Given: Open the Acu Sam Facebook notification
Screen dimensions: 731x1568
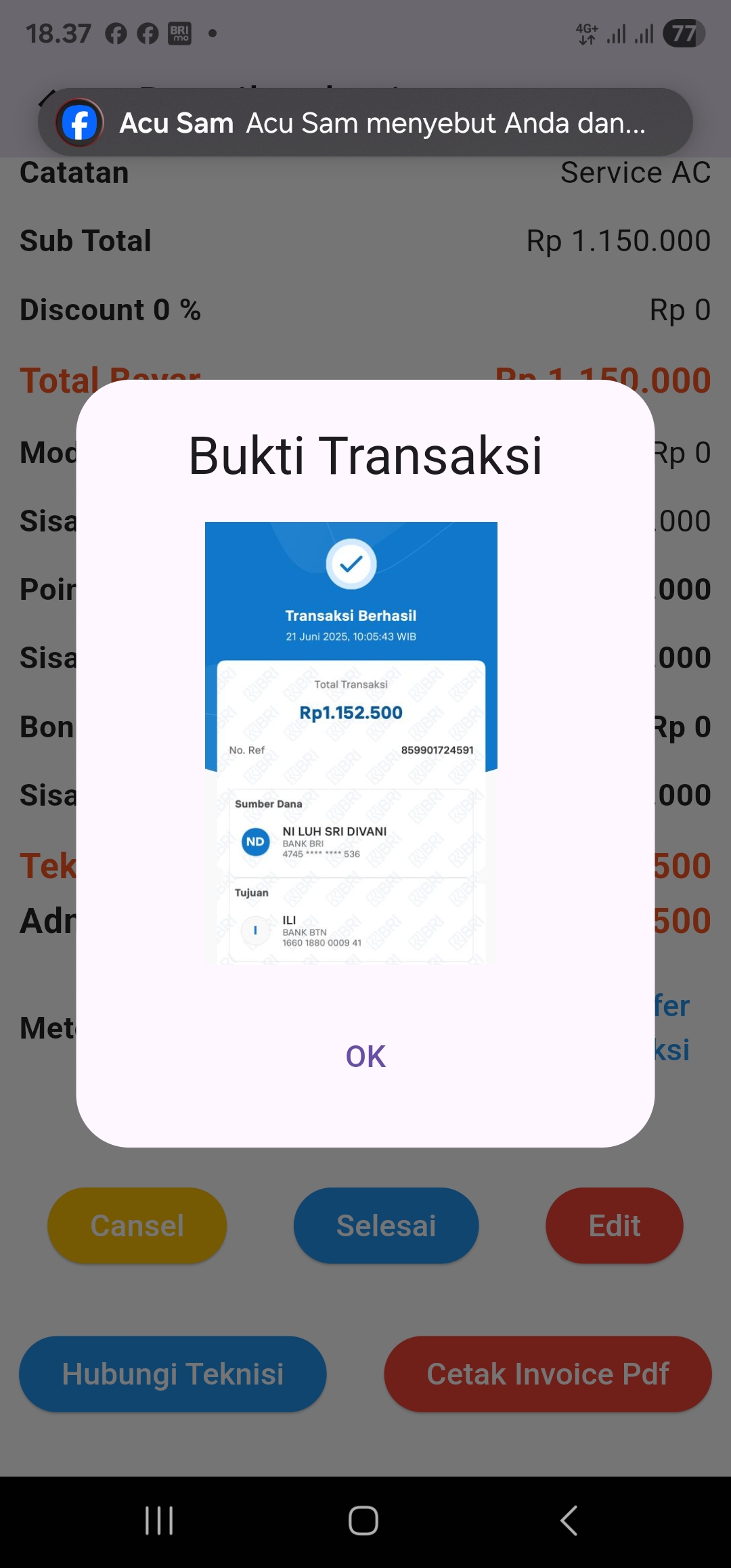Looking at the screenshot, I should 365,123.
